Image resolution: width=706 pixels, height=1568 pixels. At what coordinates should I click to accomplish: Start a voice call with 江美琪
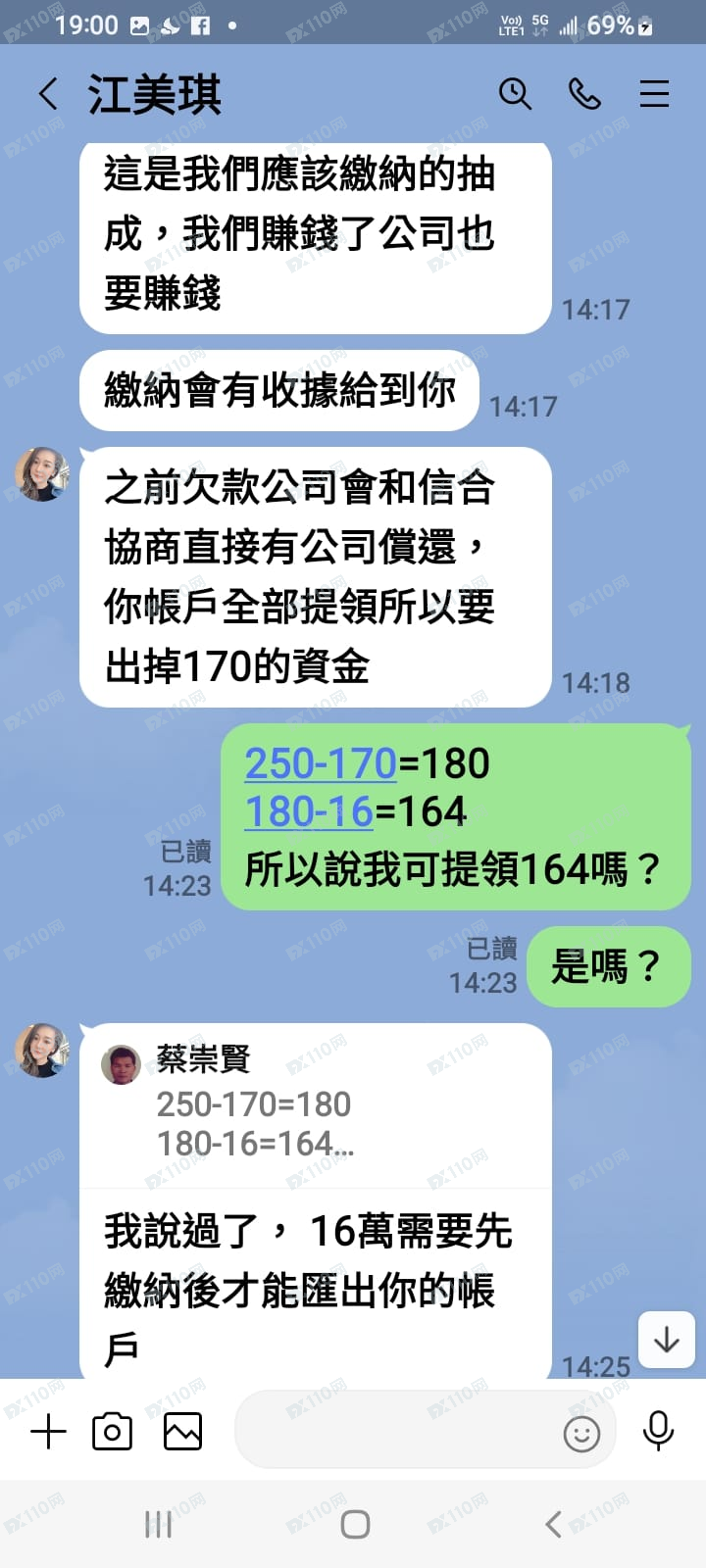tap(584, 94)
